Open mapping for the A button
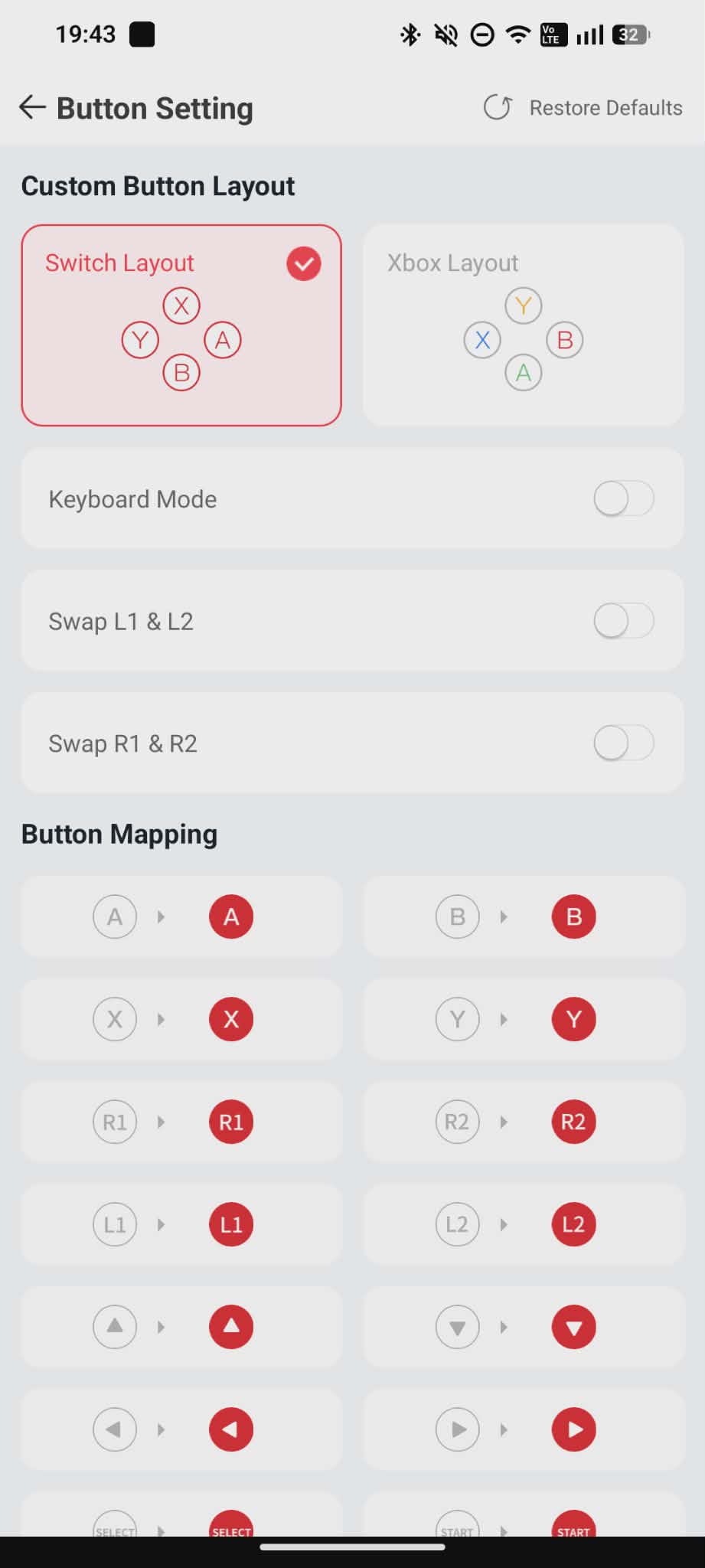Screen dimensions: 705x1568 pyautogui.click(x=181, y=916)
